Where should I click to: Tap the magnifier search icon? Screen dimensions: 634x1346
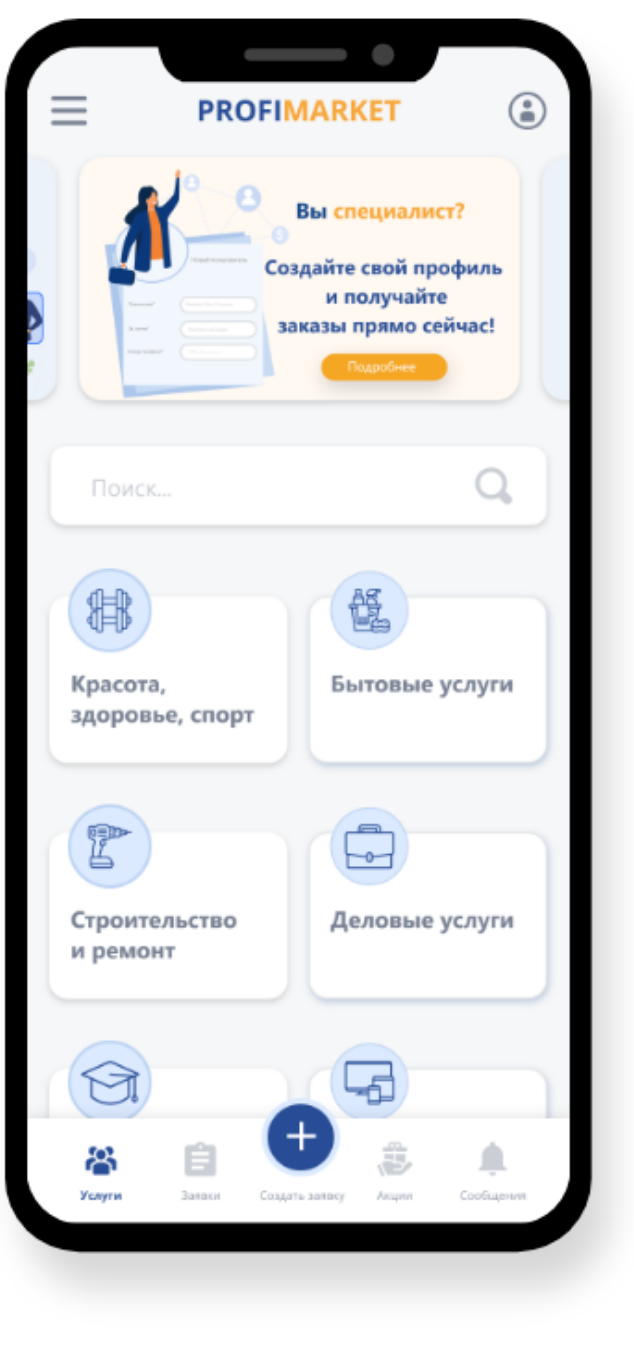click(493, 487)
